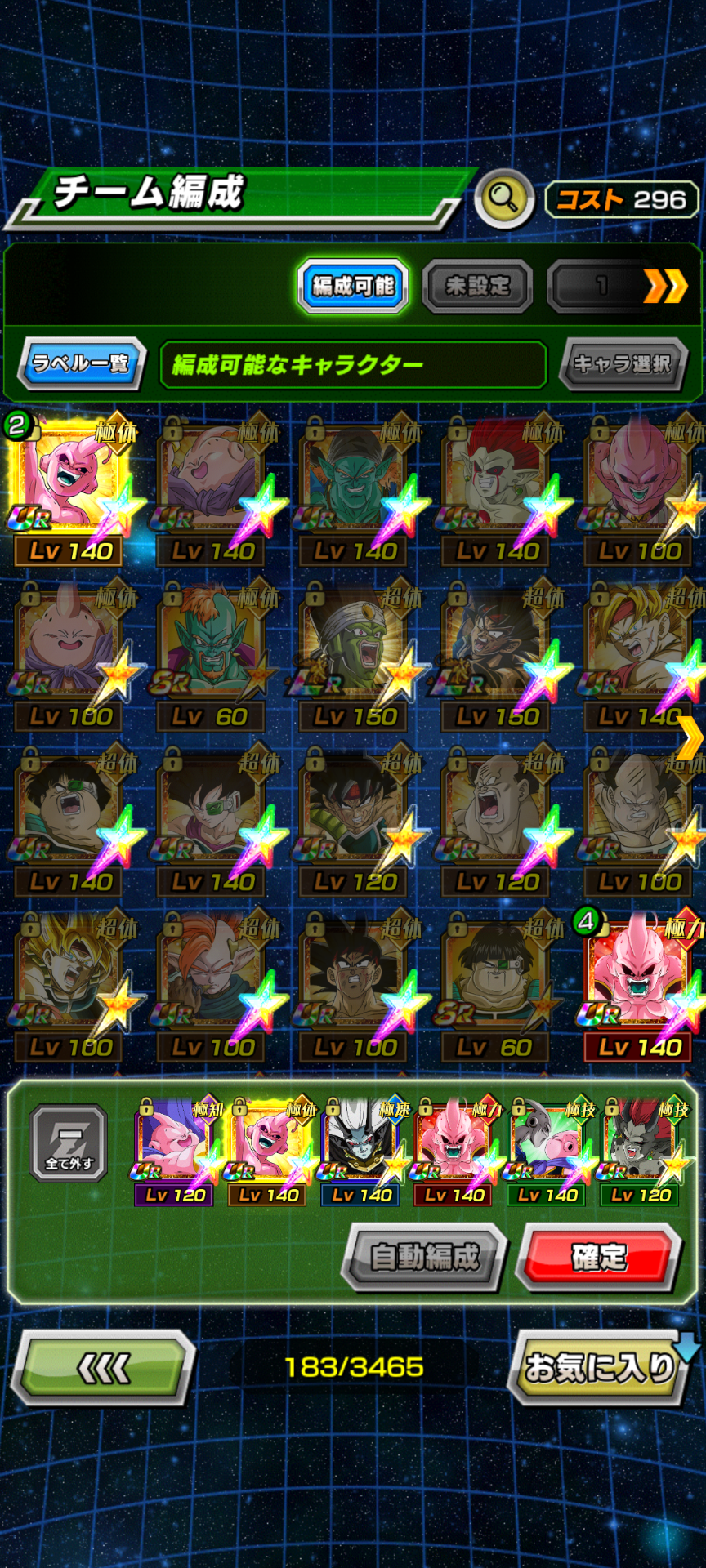Go back with the green arrows button
Image resolution: width=706 pixels, height=1568 pixels.
click(x=103, y=1367)
